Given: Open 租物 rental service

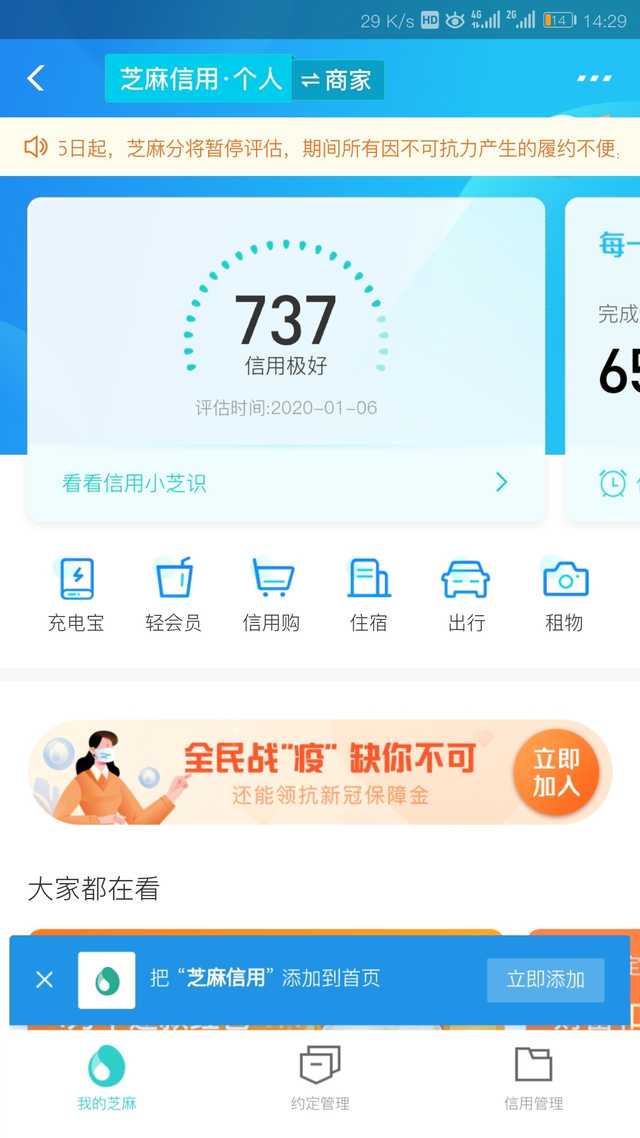Looking at the screenshot, I should tap(564, 595).
